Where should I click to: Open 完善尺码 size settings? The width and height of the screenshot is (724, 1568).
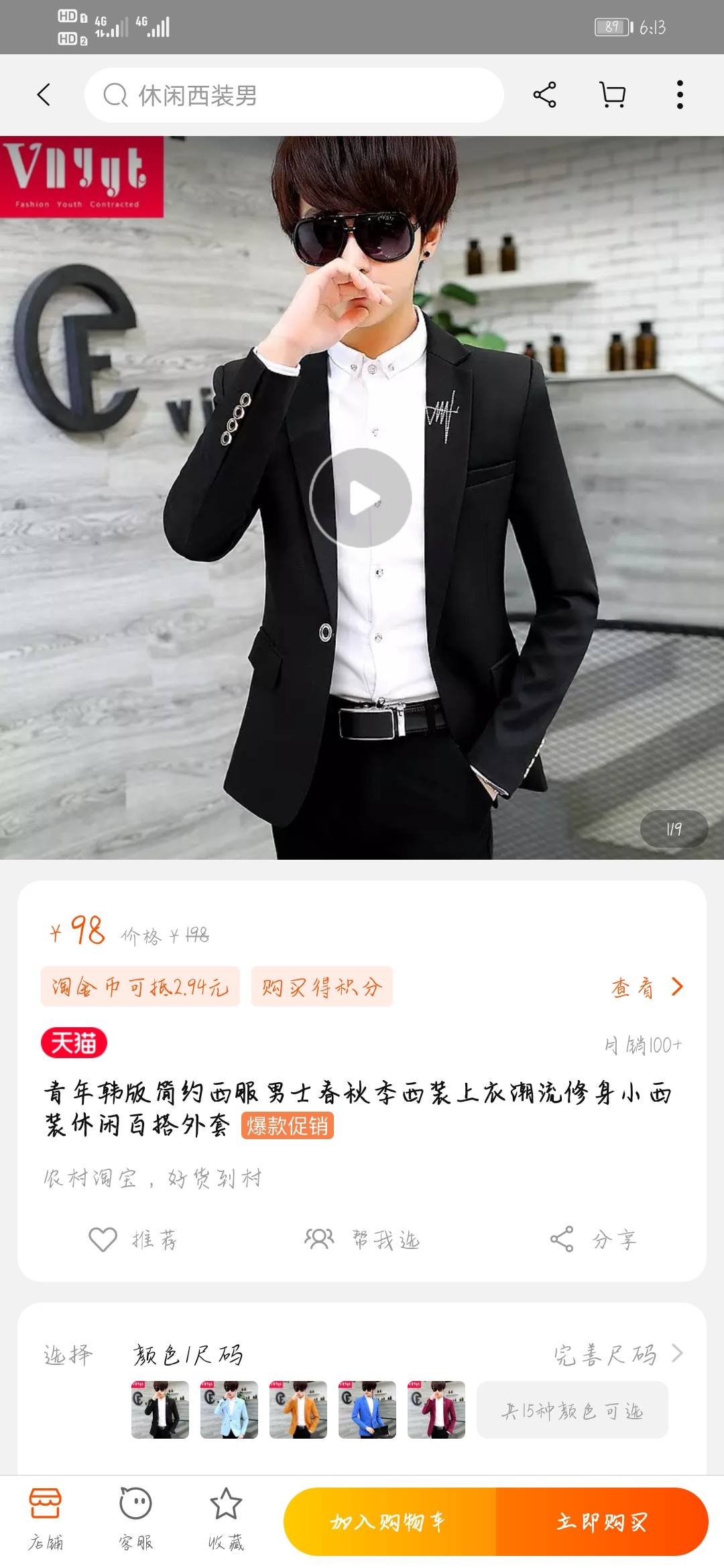click(x=618, y=1354)
